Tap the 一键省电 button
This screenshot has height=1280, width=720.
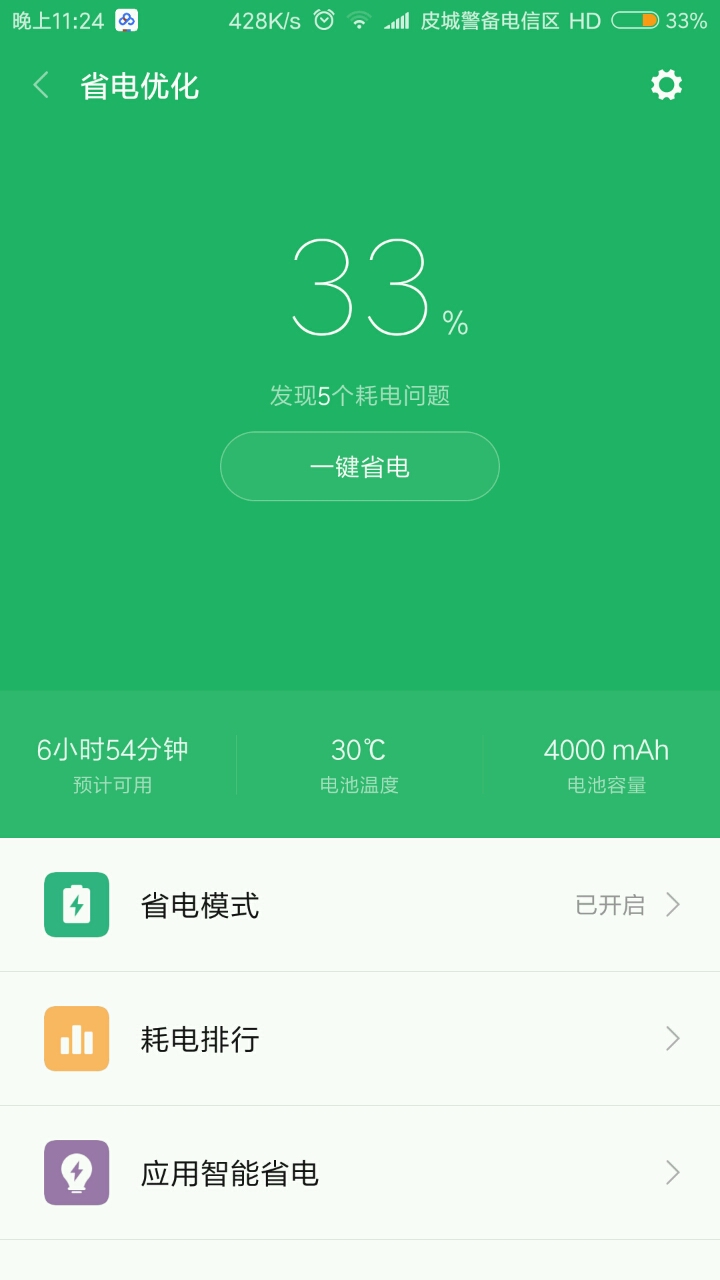click(360, 466)
